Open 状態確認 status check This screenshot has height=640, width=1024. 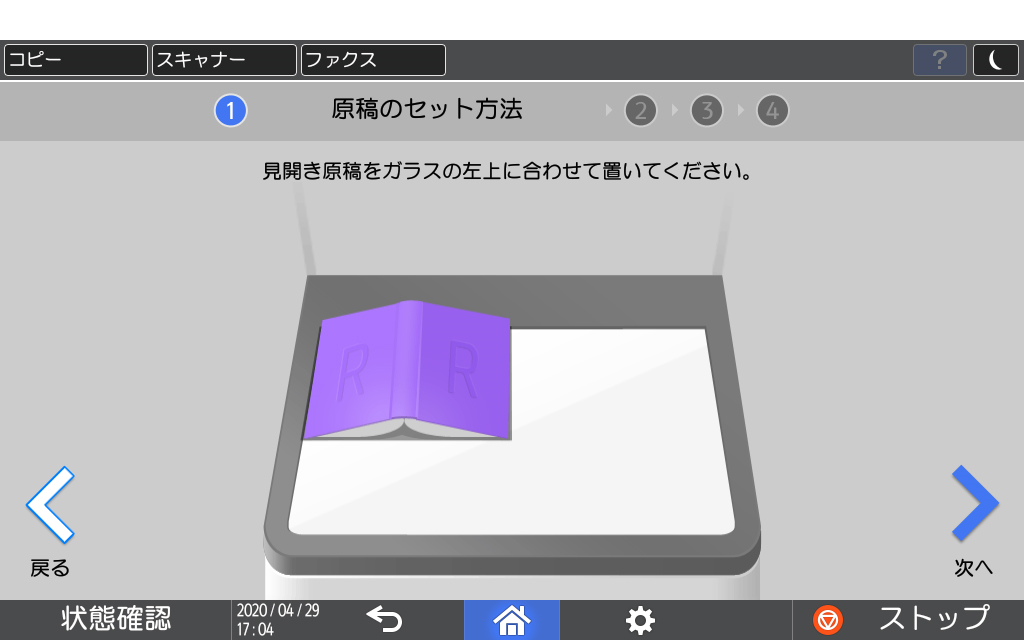(x=116, y=620)
